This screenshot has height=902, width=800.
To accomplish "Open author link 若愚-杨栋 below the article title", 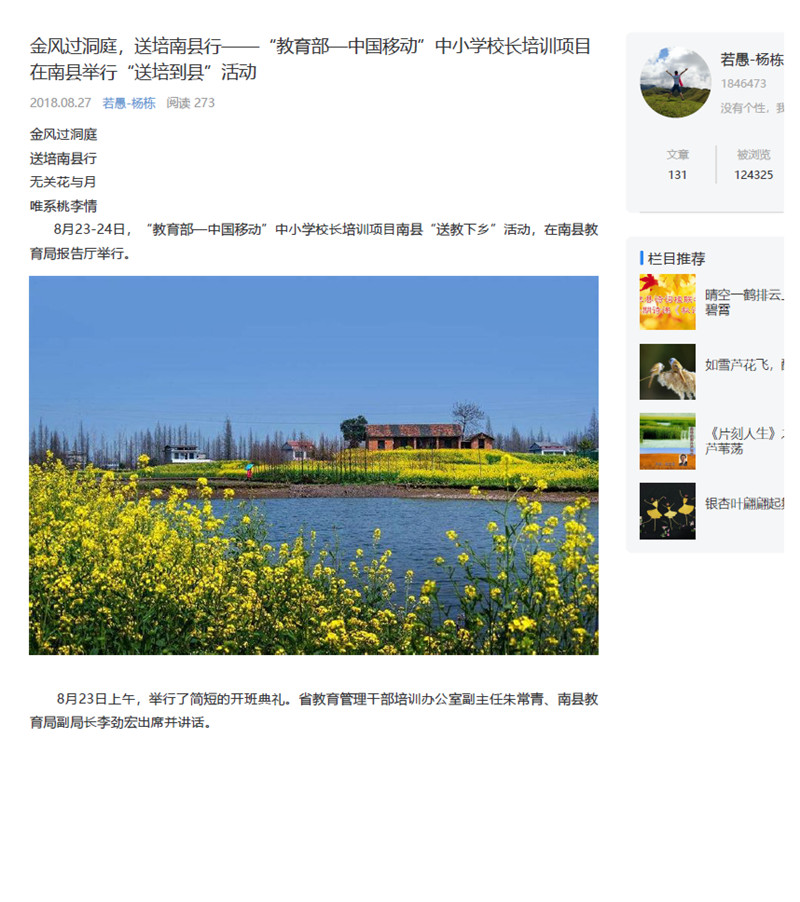I will pos(129,103).
